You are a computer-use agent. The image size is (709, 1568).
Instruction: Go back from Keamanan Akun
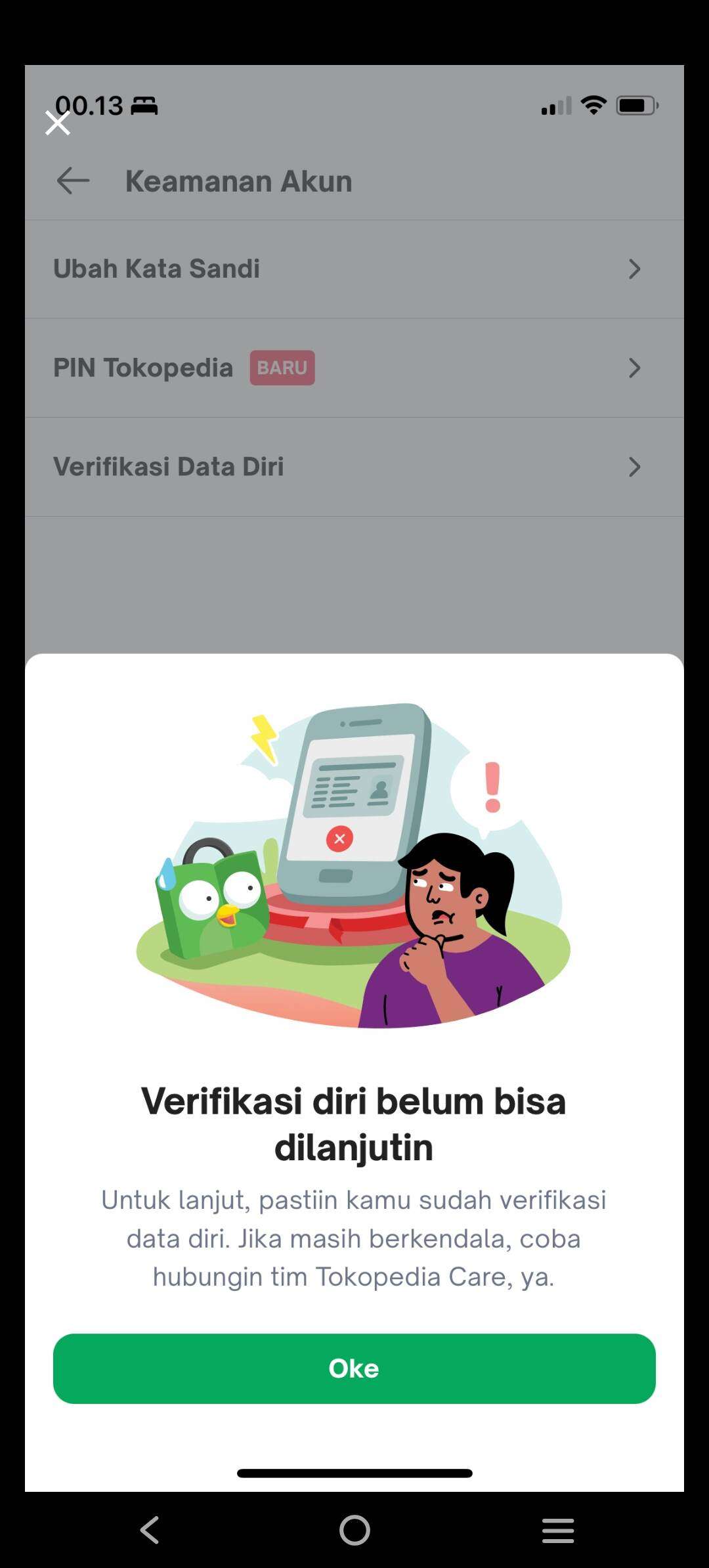(x=73, y=181)
